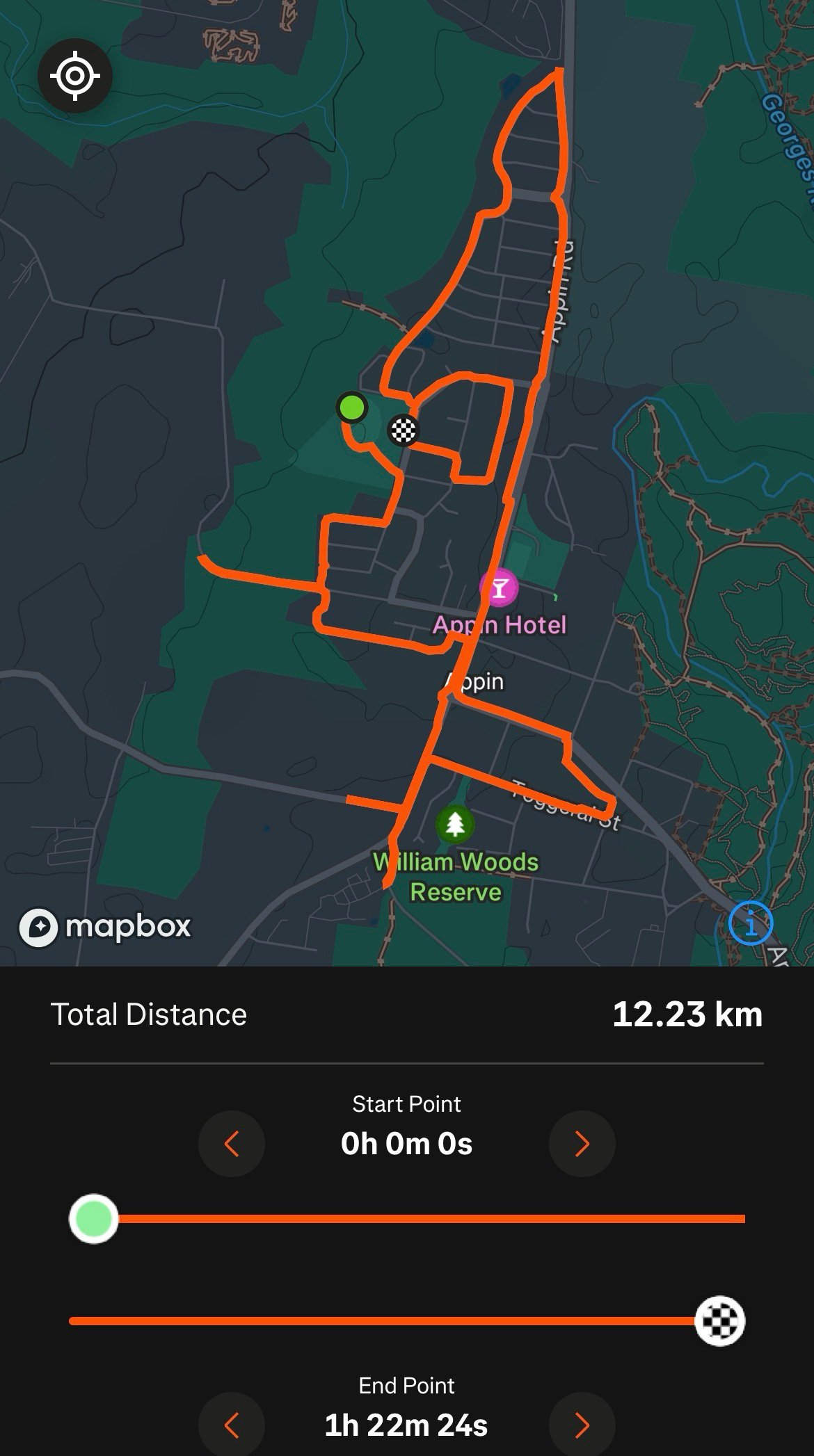
Task: Recenter map with the location target icon
Action: click(x=75, y=75)
